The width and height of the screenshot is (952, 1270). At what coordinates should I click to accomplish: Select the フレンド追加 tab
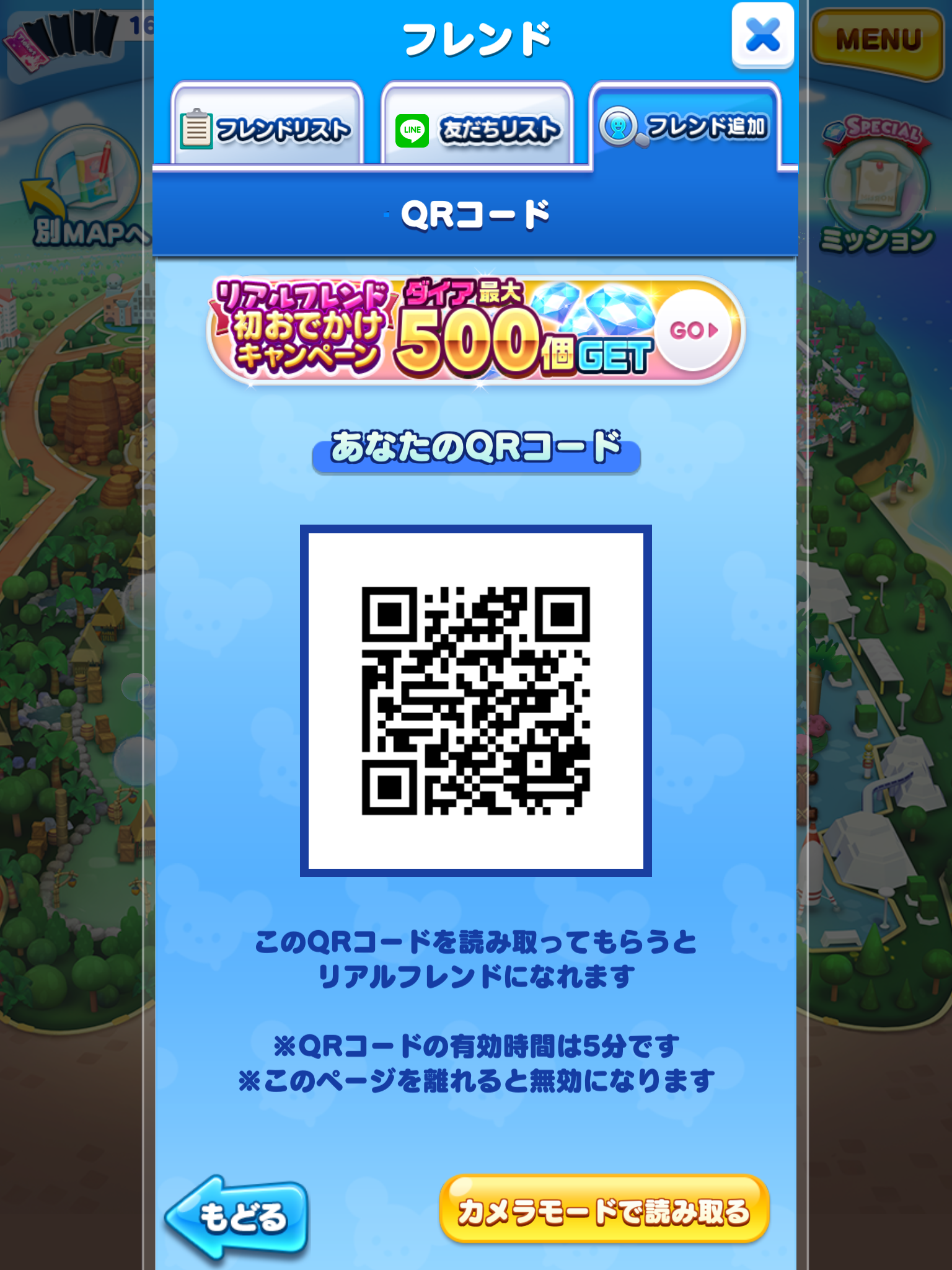pos(685,126)
